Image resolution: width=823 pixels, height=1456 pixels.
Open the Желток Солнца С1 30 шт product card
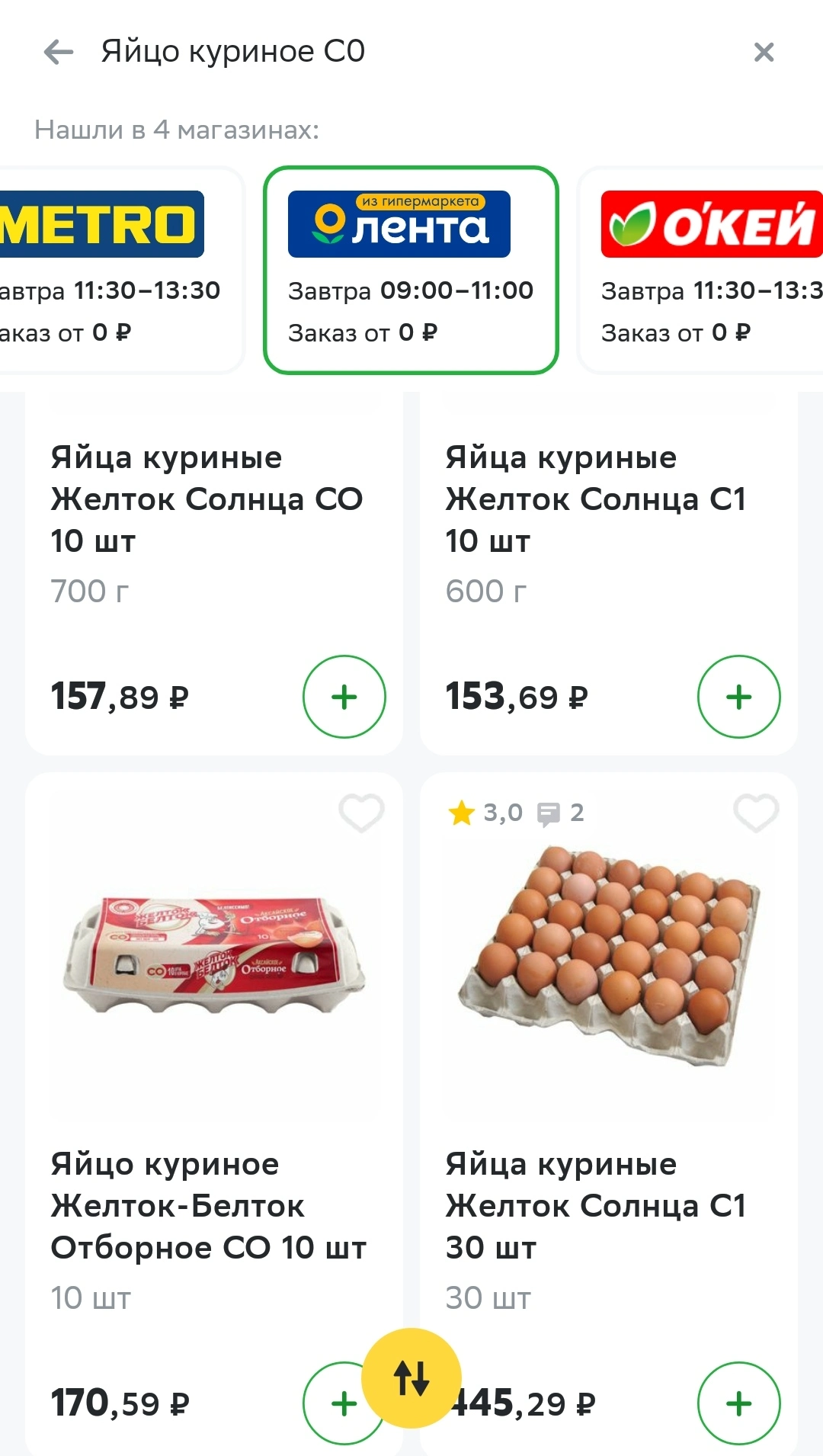(x=609, y=1113)
